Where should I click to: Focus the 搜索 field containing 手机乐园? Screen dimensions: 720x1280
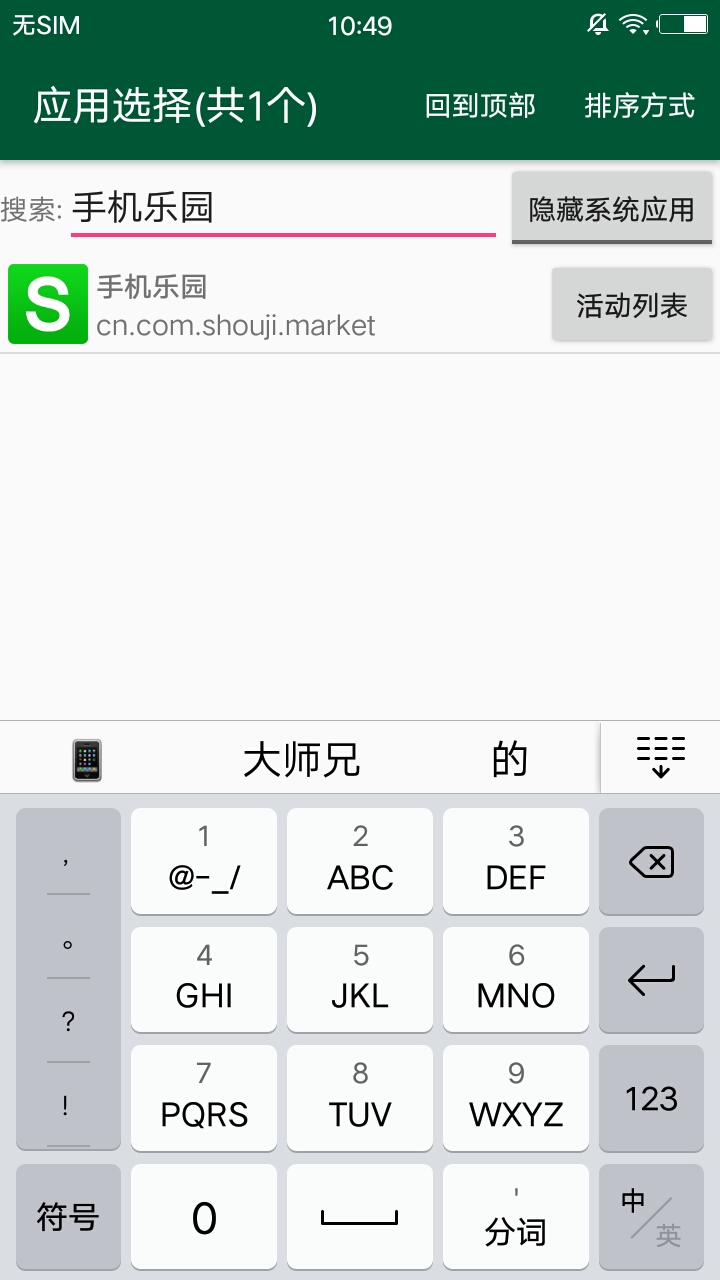[283, 208]
